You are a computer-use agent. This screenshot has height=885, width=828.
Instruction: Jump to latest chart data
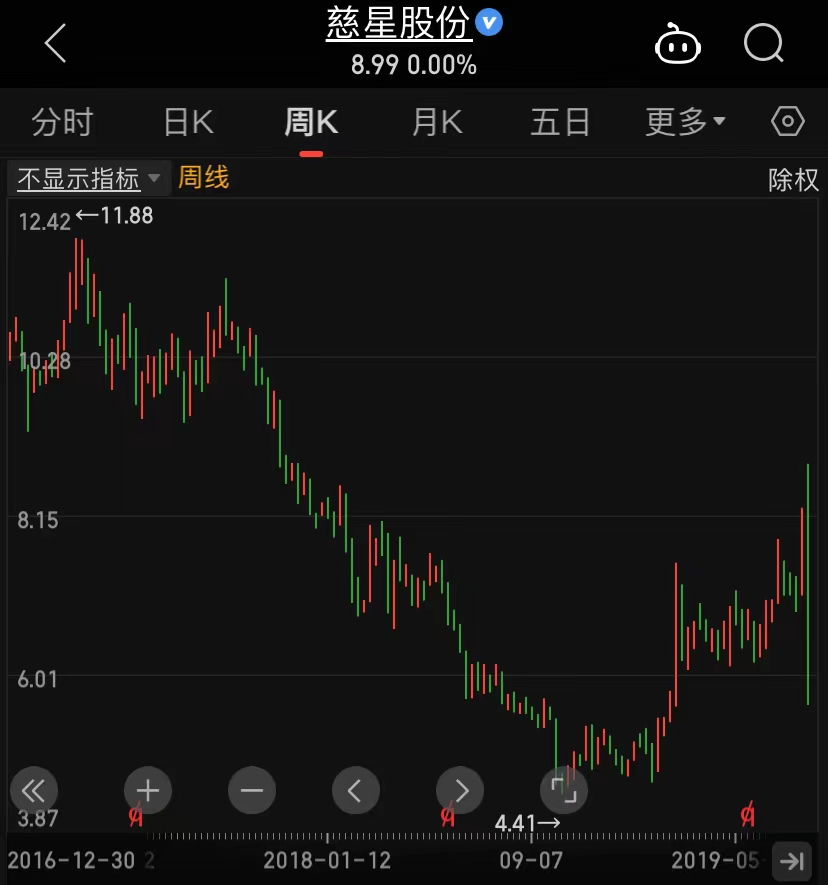[x=792, y=860]
